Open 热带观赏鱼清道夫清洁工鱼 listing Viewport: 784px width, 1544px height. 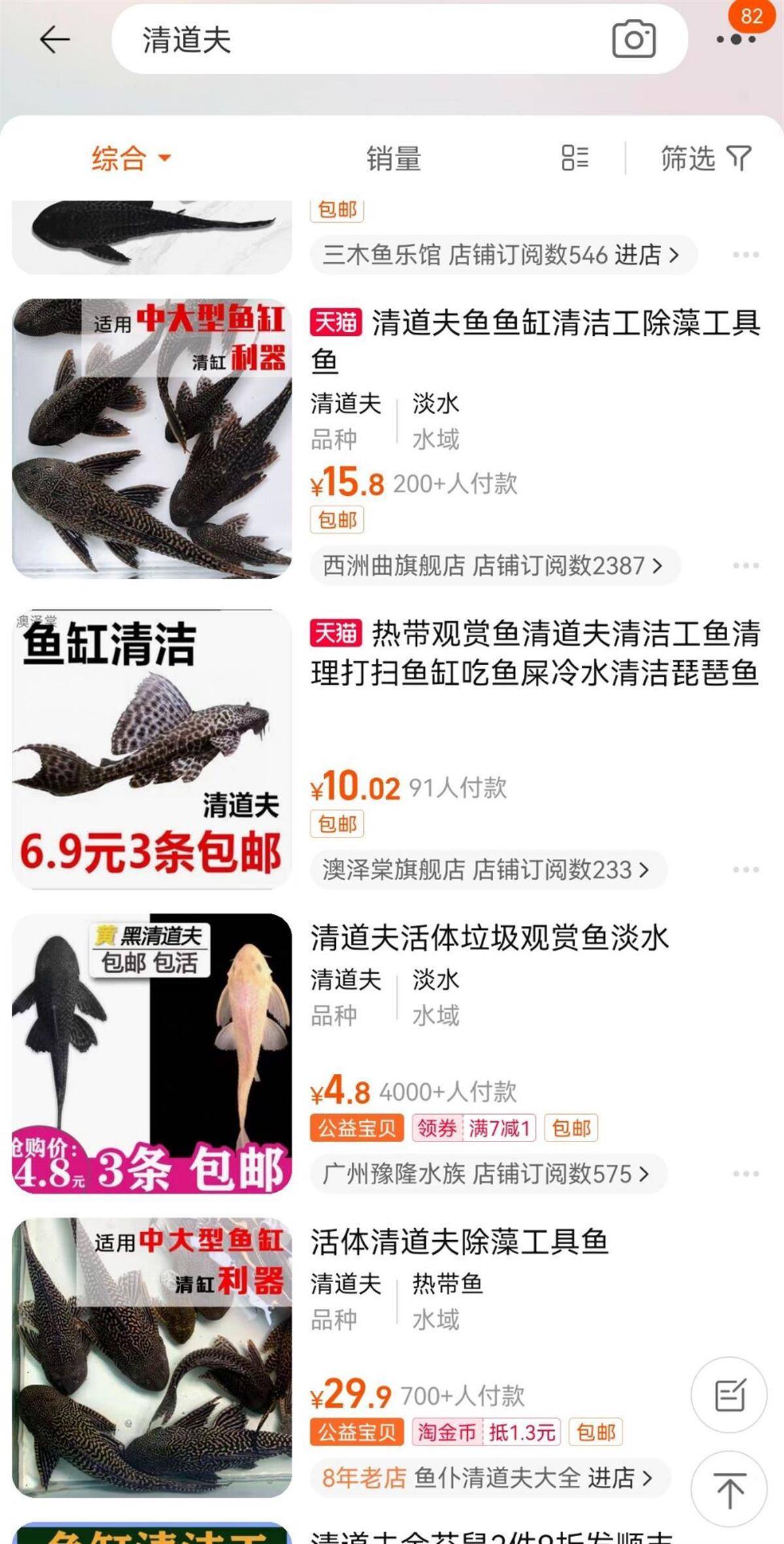point(534,652)
